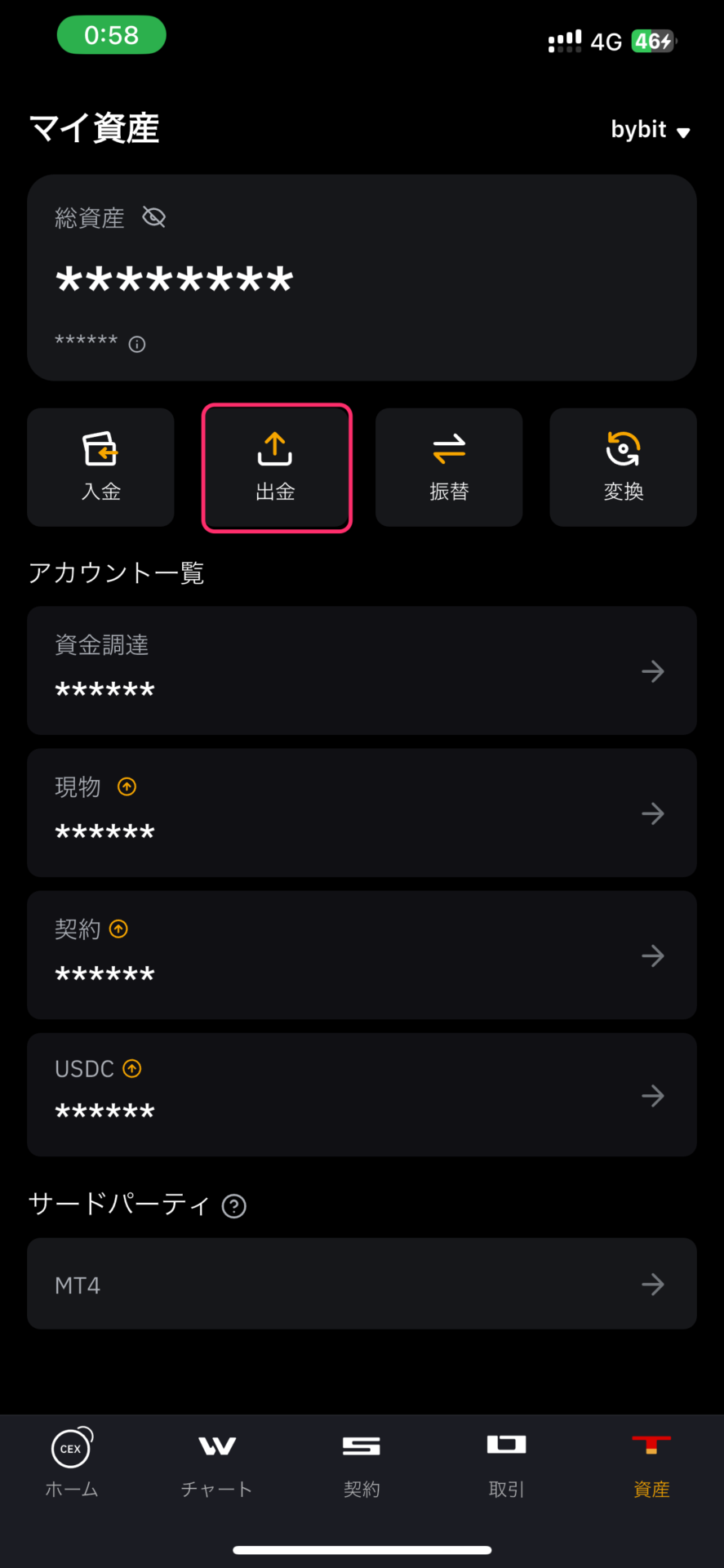Screen dimensions: 724x1568
Task: Open the 振替 transfer button
Action: pyautogui.click(x=449, y=467)
